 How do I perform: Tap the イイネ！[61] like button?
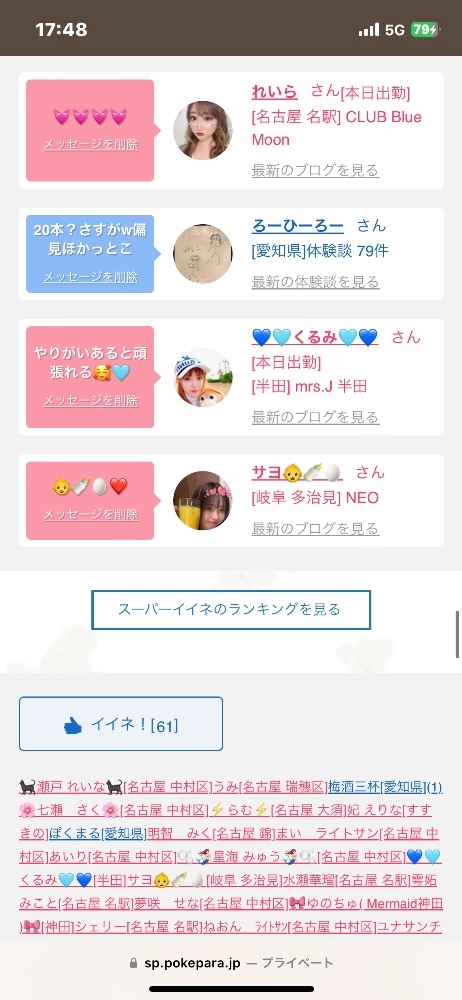[121, 724]
